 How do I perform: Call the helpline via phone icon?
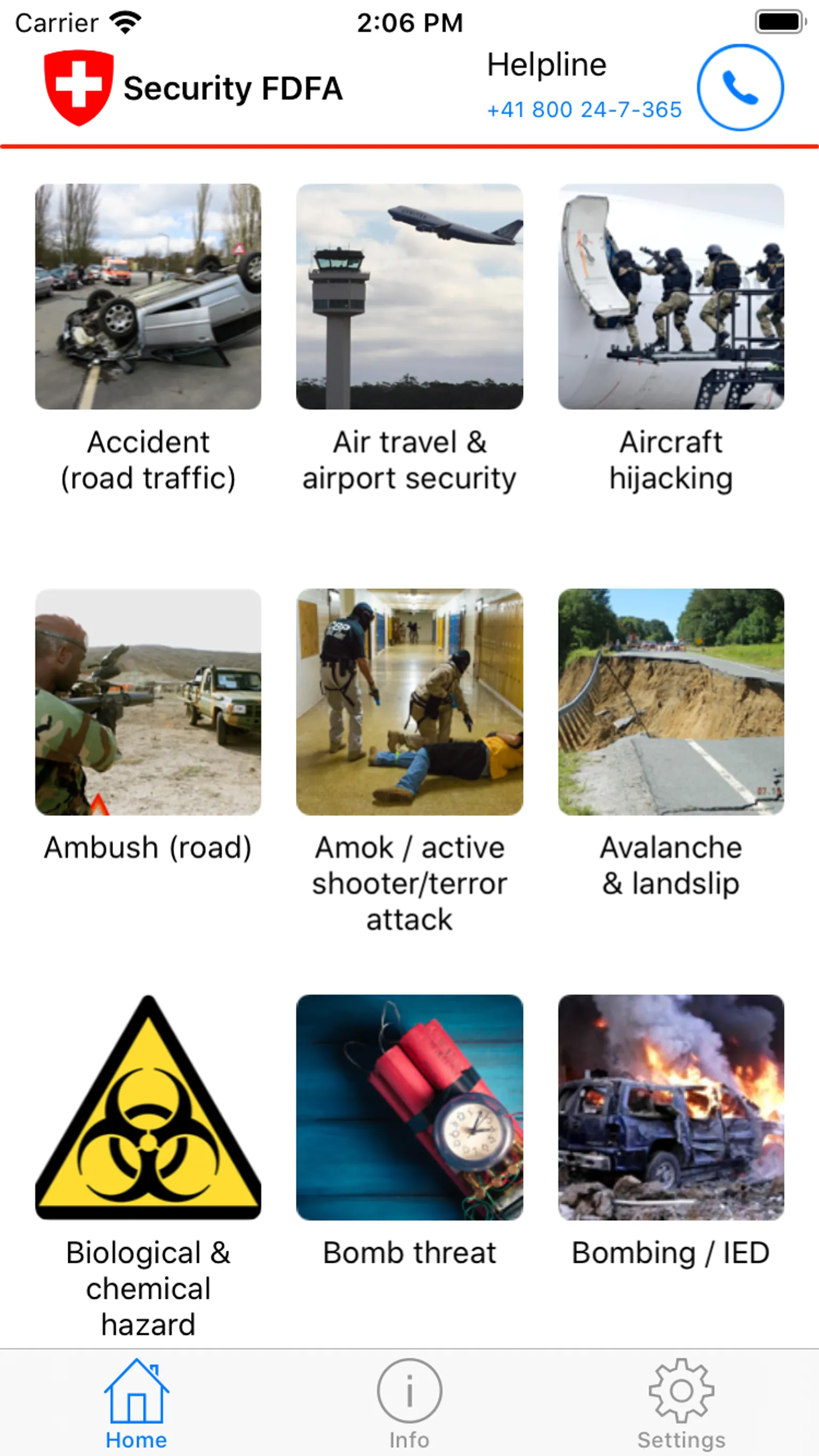click(740, 87)
